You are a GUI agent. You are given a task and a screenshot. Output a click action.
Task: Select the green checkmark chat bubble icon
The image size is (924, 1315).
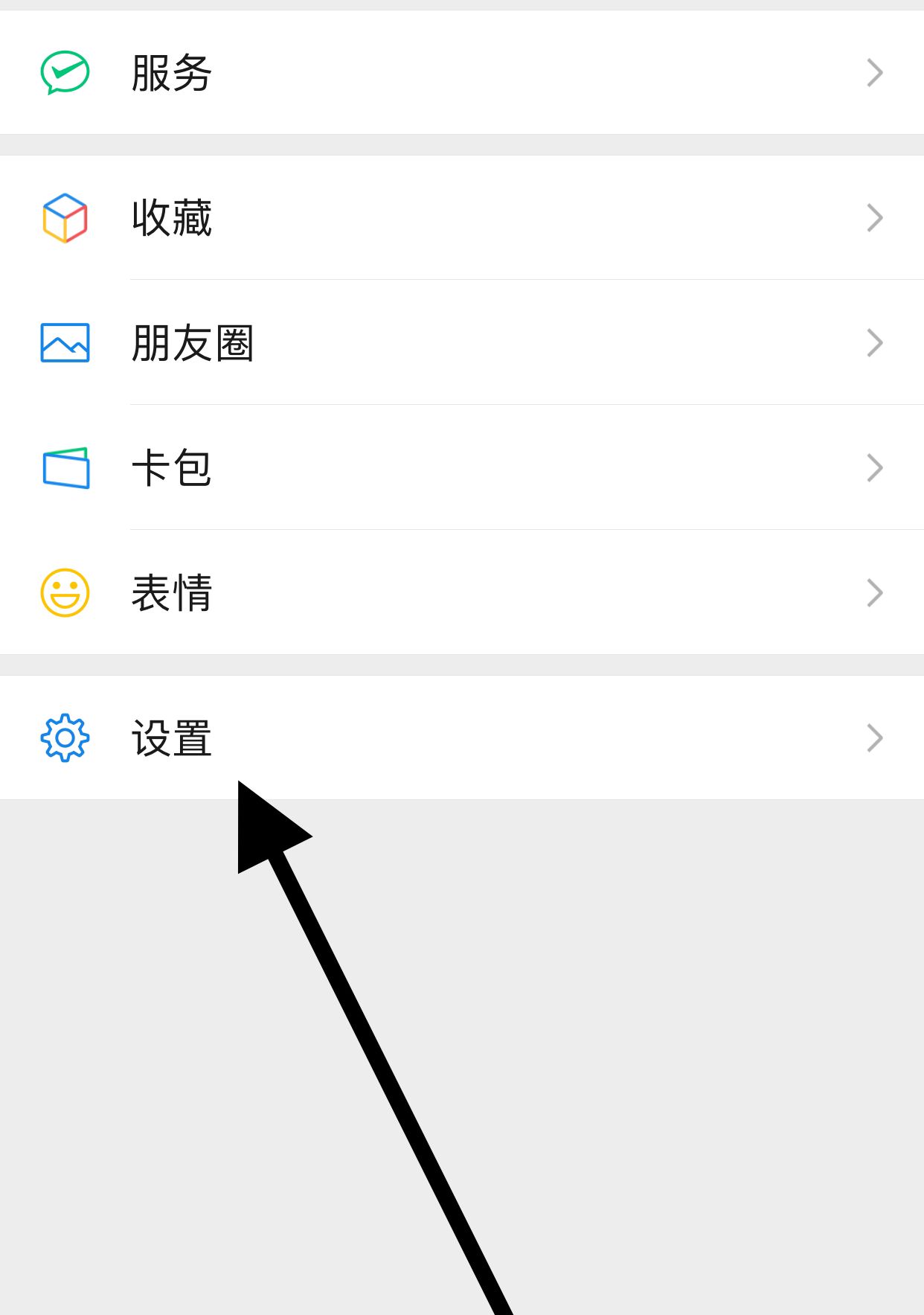click(x=65, y=71)
